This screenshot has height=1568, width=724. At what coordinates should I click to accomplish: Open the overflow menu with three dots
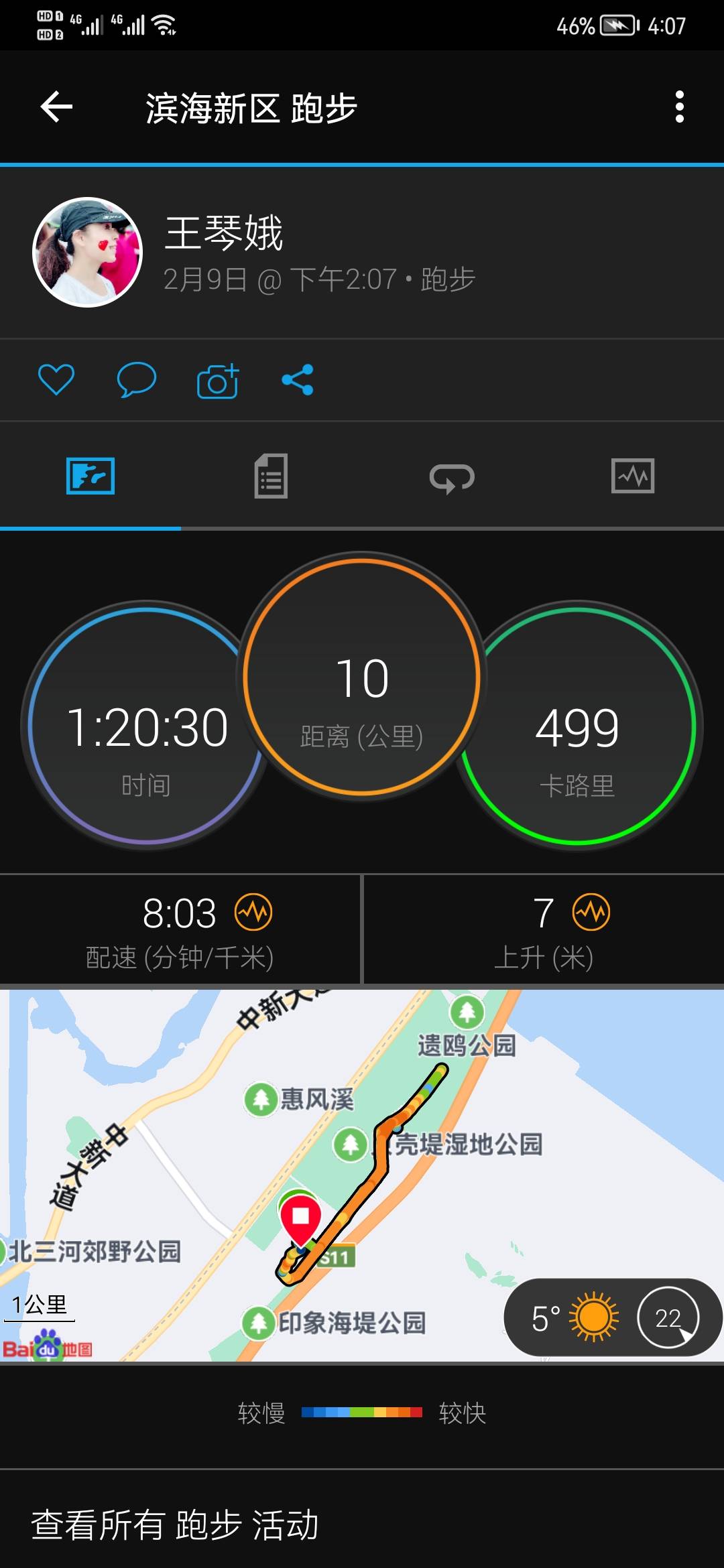[679, 105]
